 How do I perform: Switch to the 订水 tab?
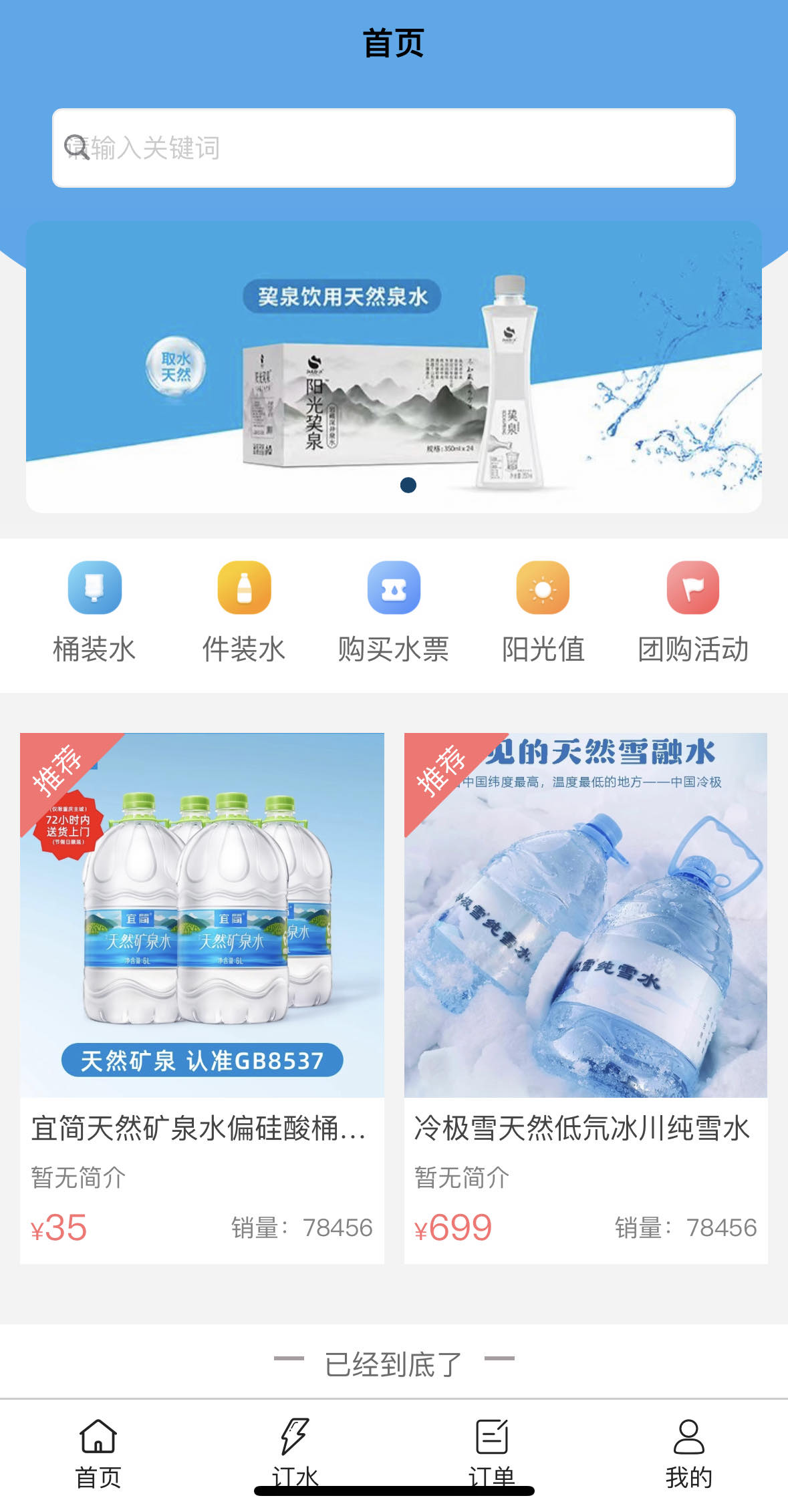[x=295, y=1450]
